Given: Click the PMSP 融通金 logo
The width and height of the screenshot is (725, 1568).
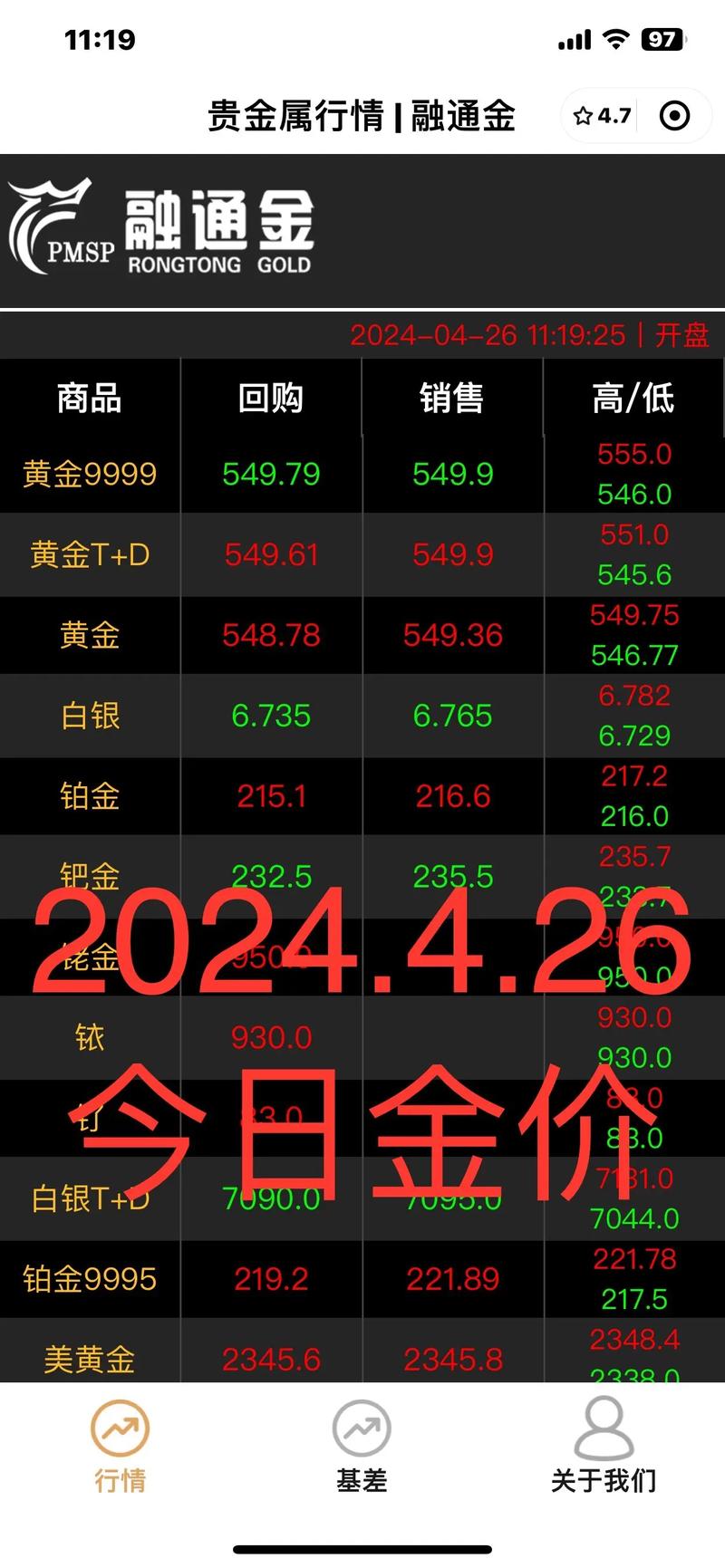Looking at the screenshot, I should tap(163, 225).
